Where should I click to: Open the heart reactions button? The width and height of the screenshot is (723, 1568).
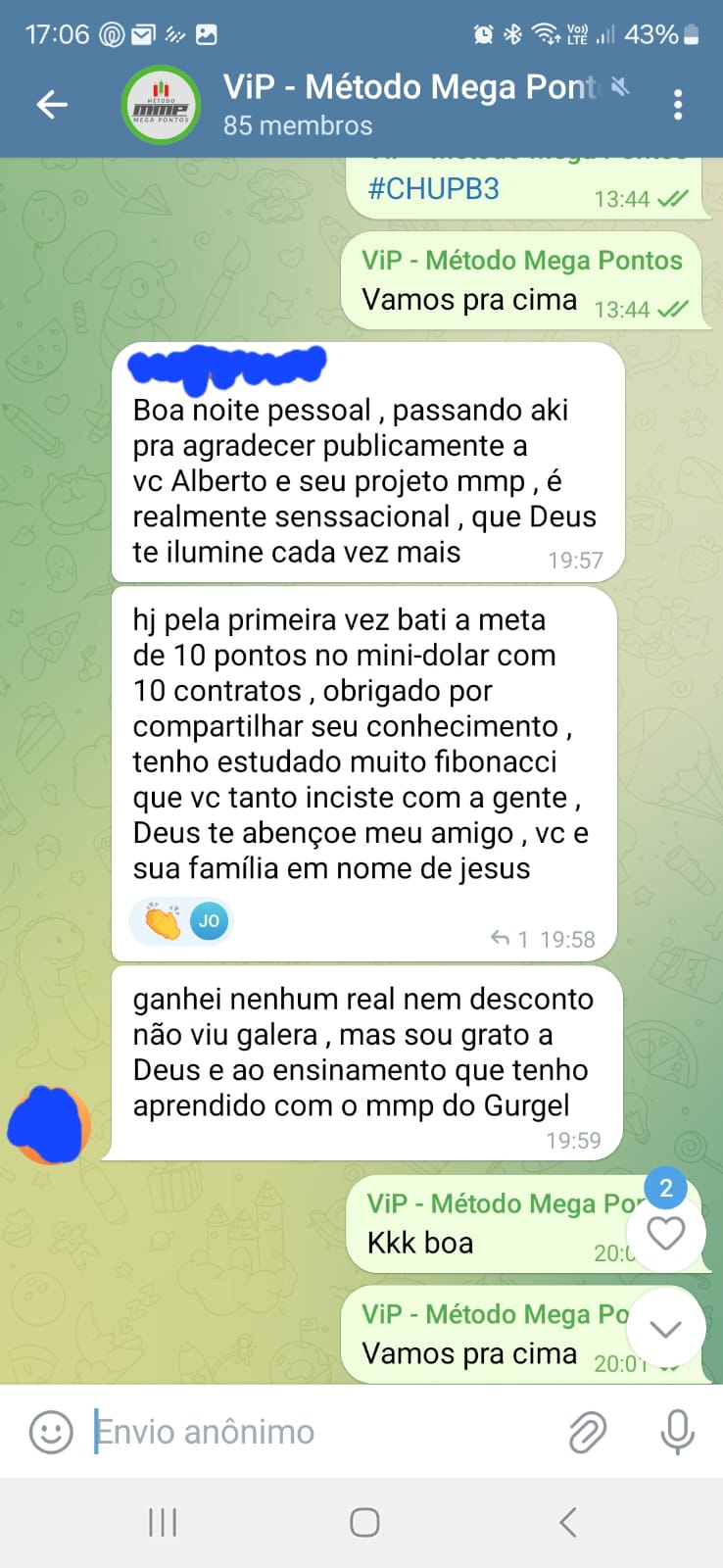click(x=666, y=1232)
